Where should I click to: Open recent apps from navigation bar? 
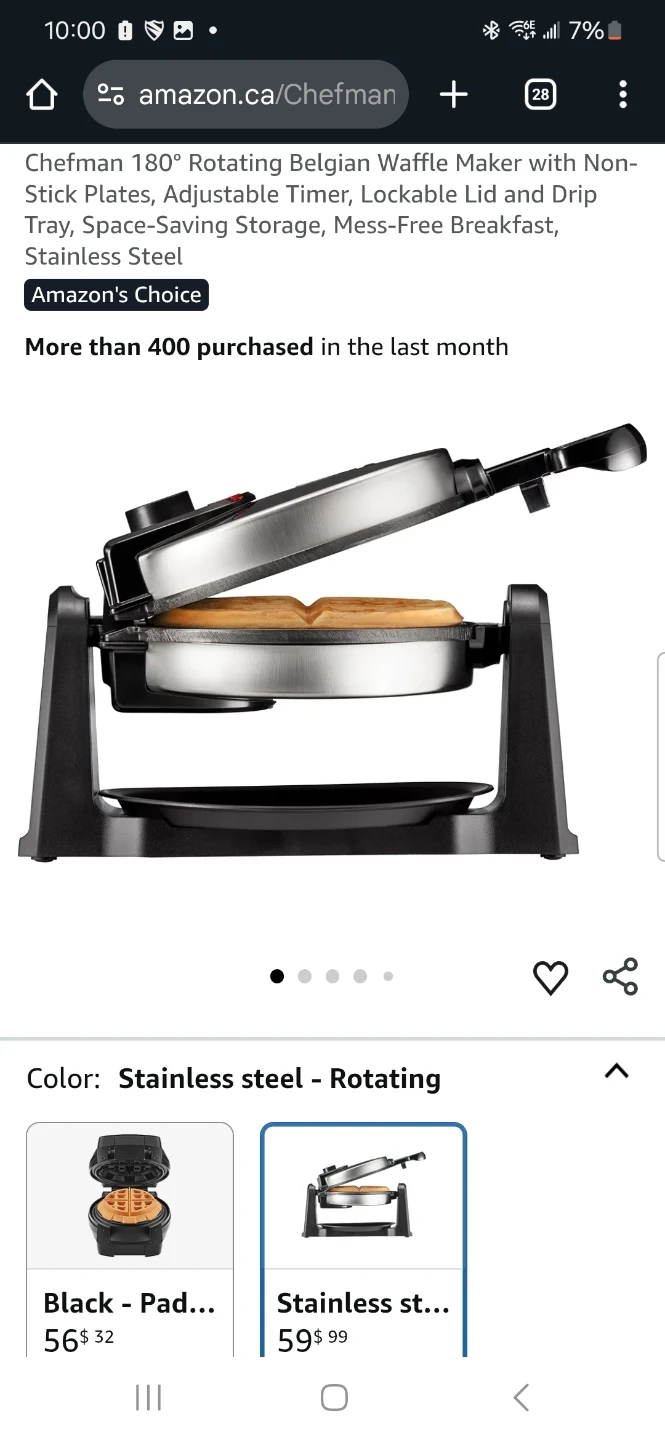tap(148, 1397)
